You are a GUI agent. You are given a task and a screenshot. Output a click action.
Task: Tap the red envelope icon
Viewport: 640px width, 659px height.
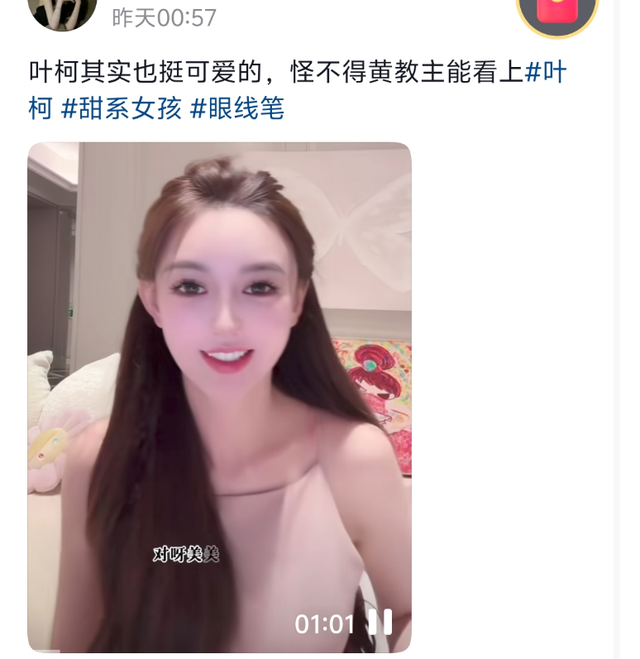coord(558,10)
